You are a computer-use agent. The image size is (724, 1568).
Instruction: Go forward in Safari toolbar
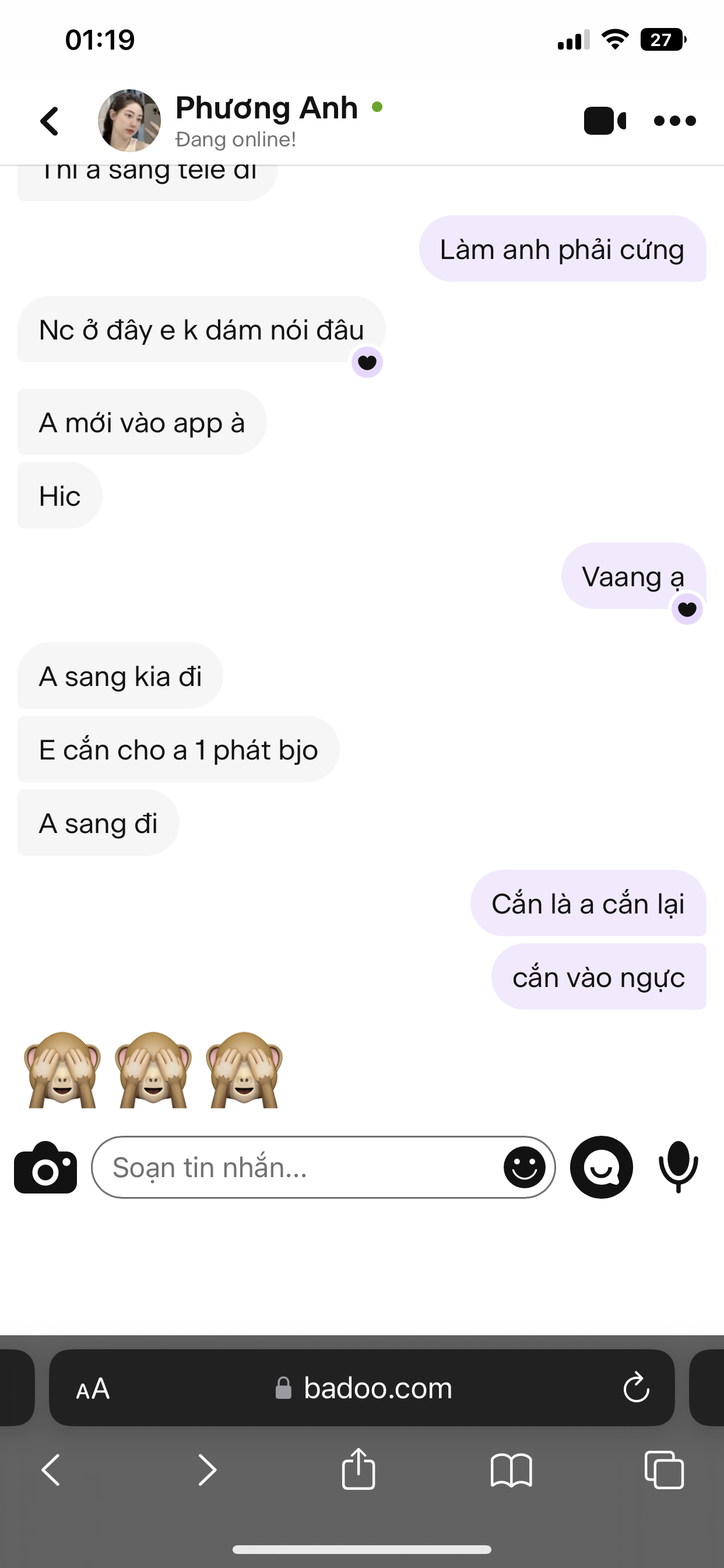pos(208,1470)
